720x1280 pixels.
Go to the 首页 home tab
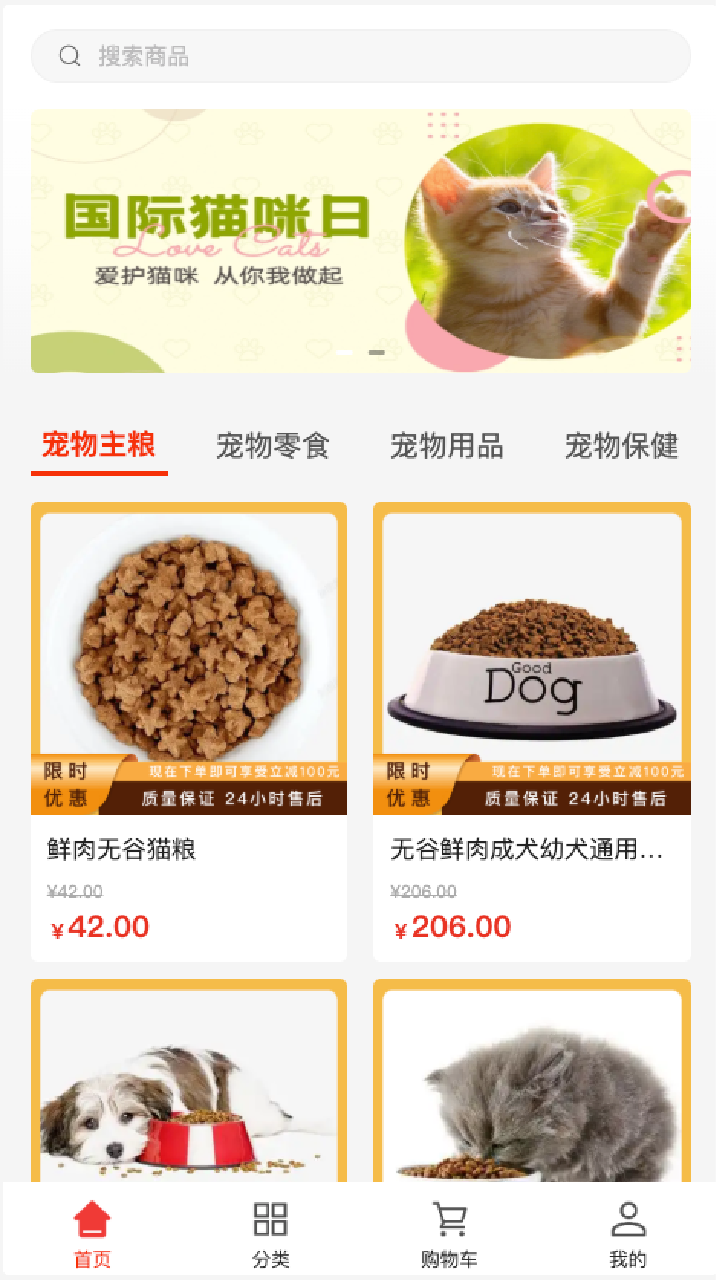[92, 1234]
